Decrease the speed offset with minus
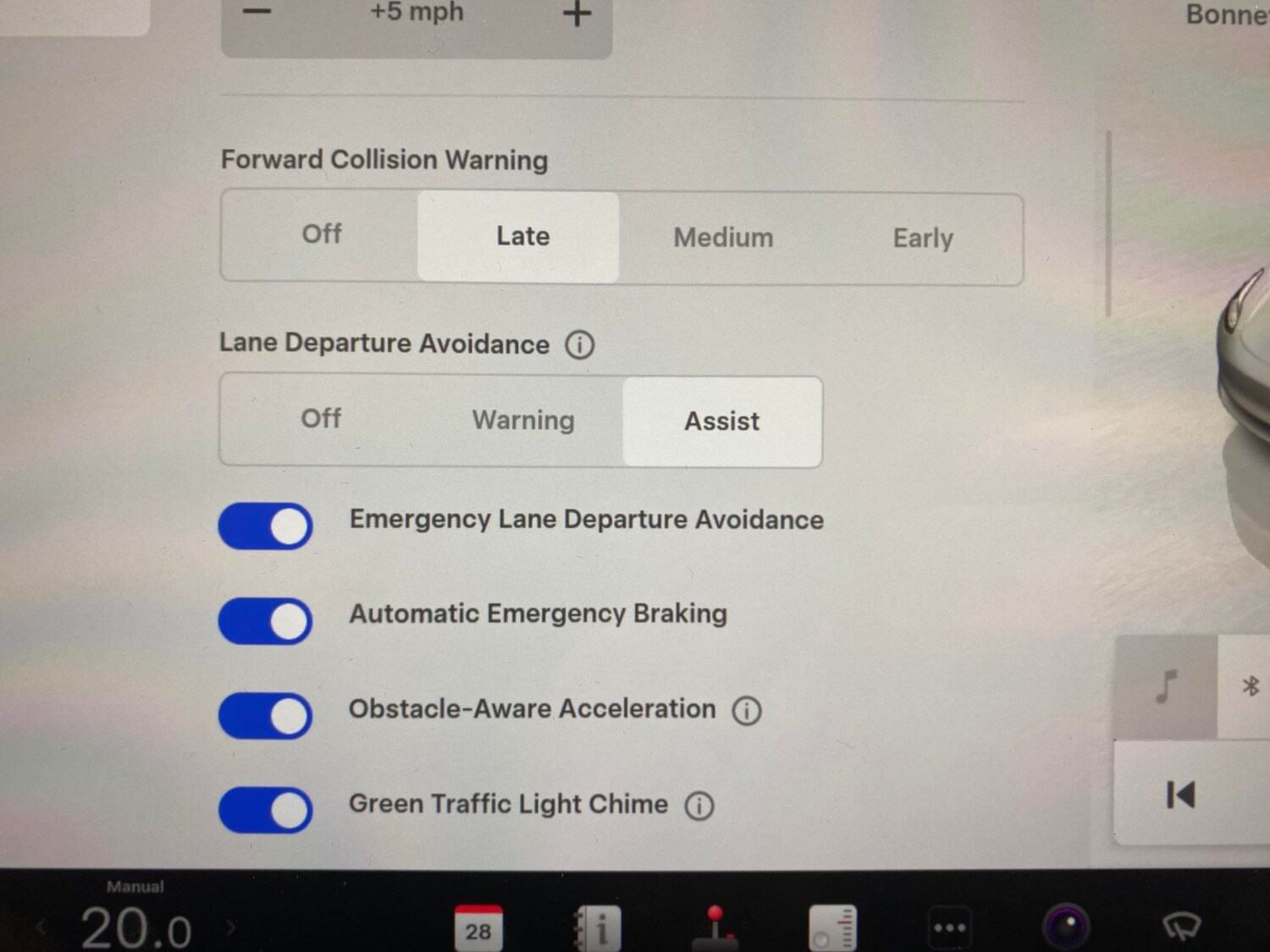Viewport: 1270px width, 952px height. coord(257,12)
